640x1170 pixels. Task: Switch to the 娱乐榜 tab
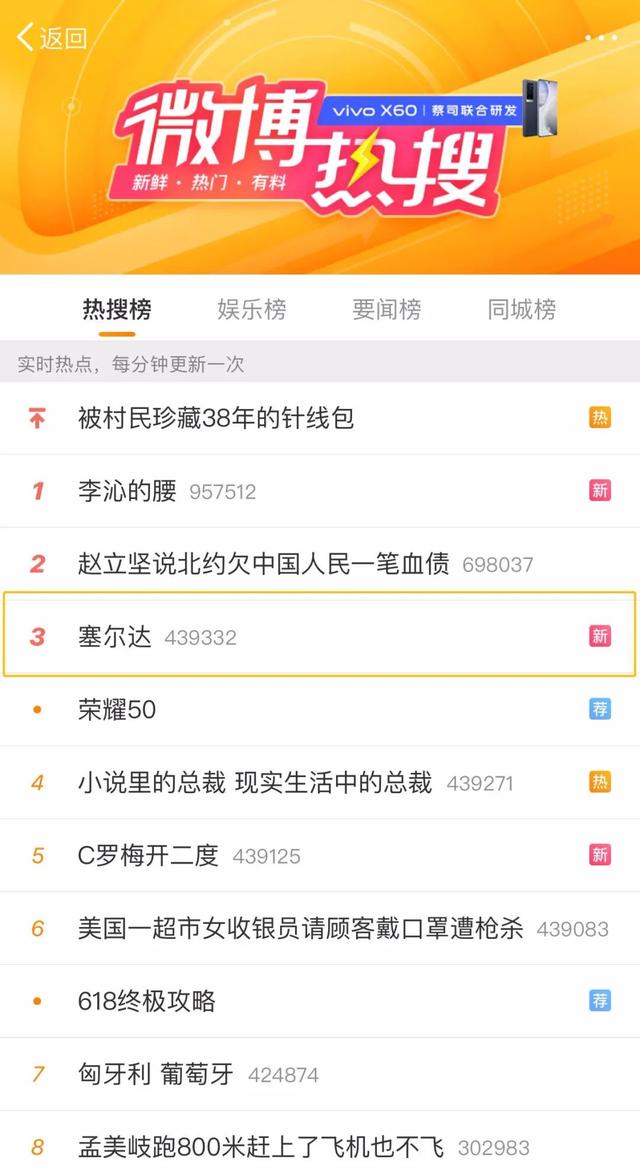[x=251, y=310]
